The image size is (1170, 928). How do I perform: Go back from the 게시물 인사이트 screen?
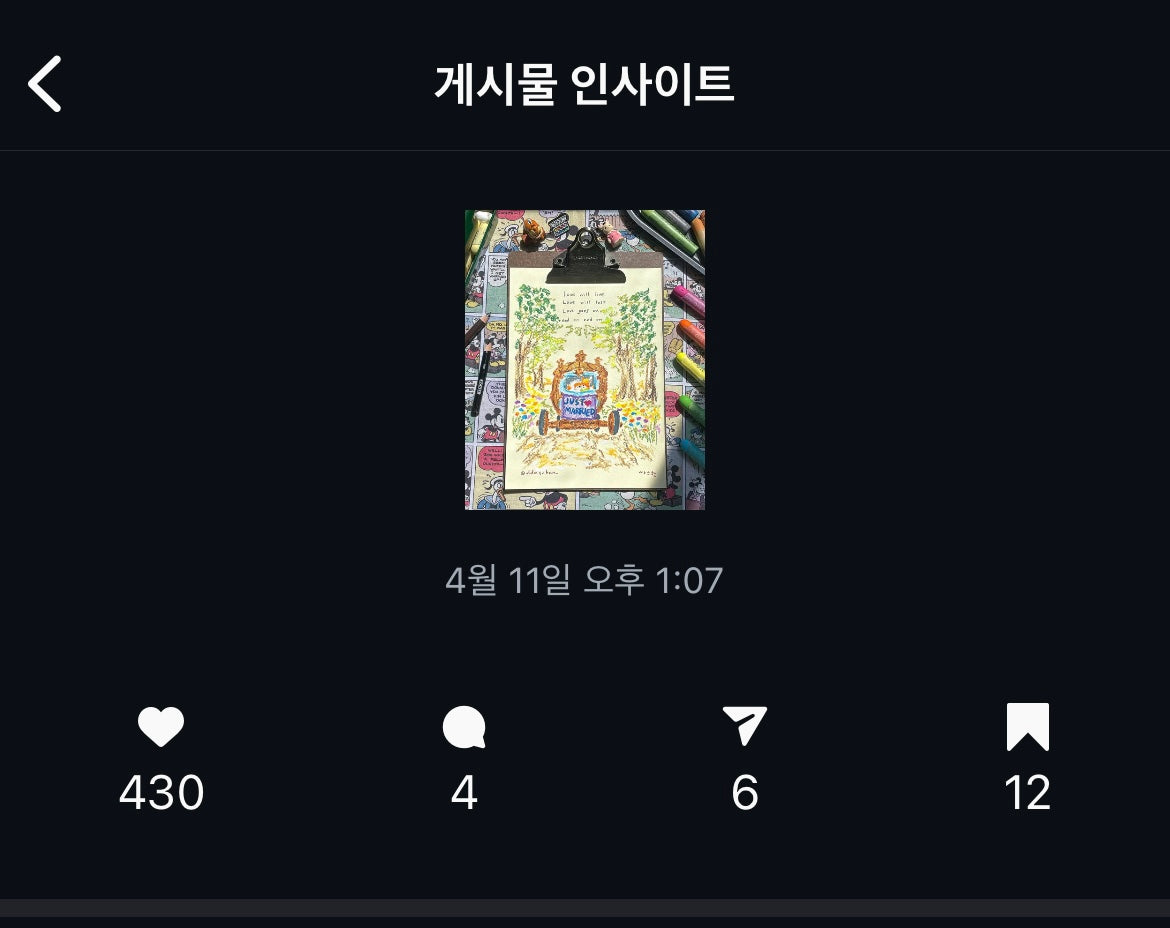point(45,84)
